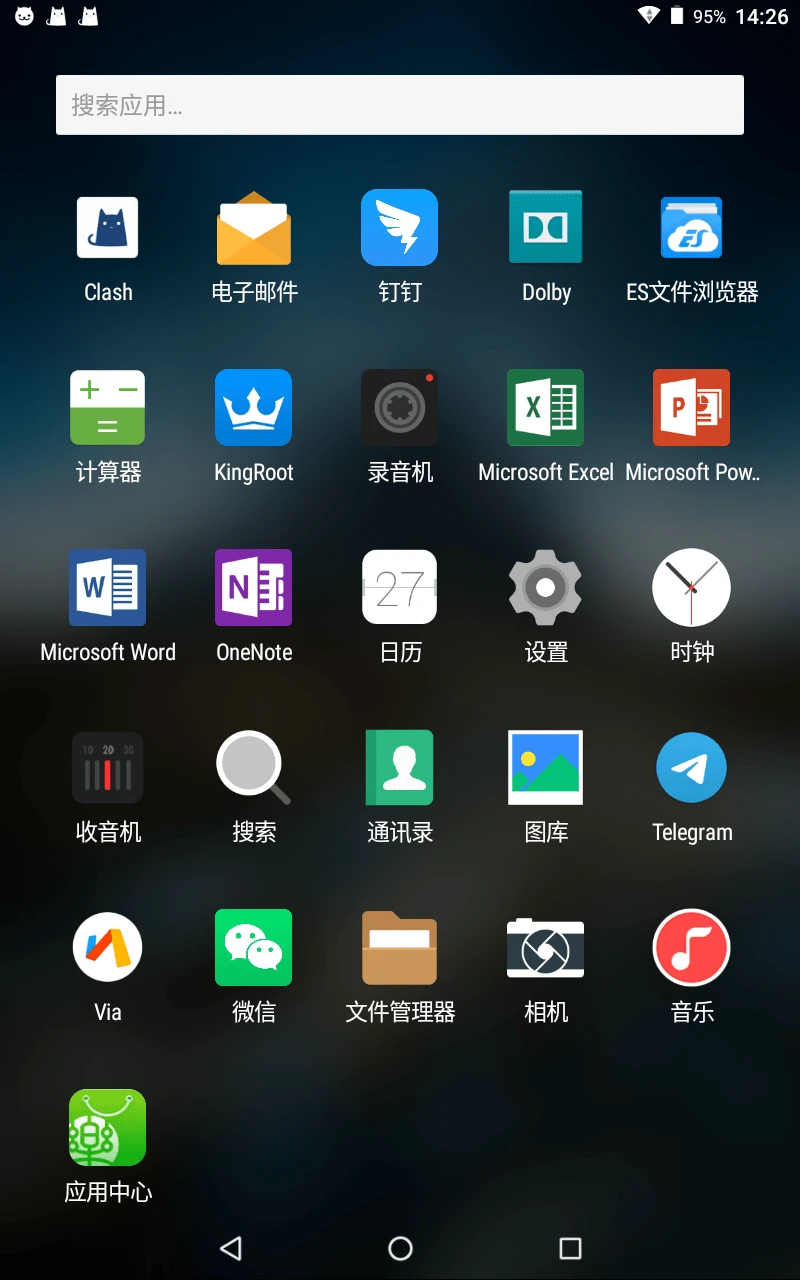800x1280 pixels.
Task: Open the 计算器 calculator
Action: pos(108,408)
